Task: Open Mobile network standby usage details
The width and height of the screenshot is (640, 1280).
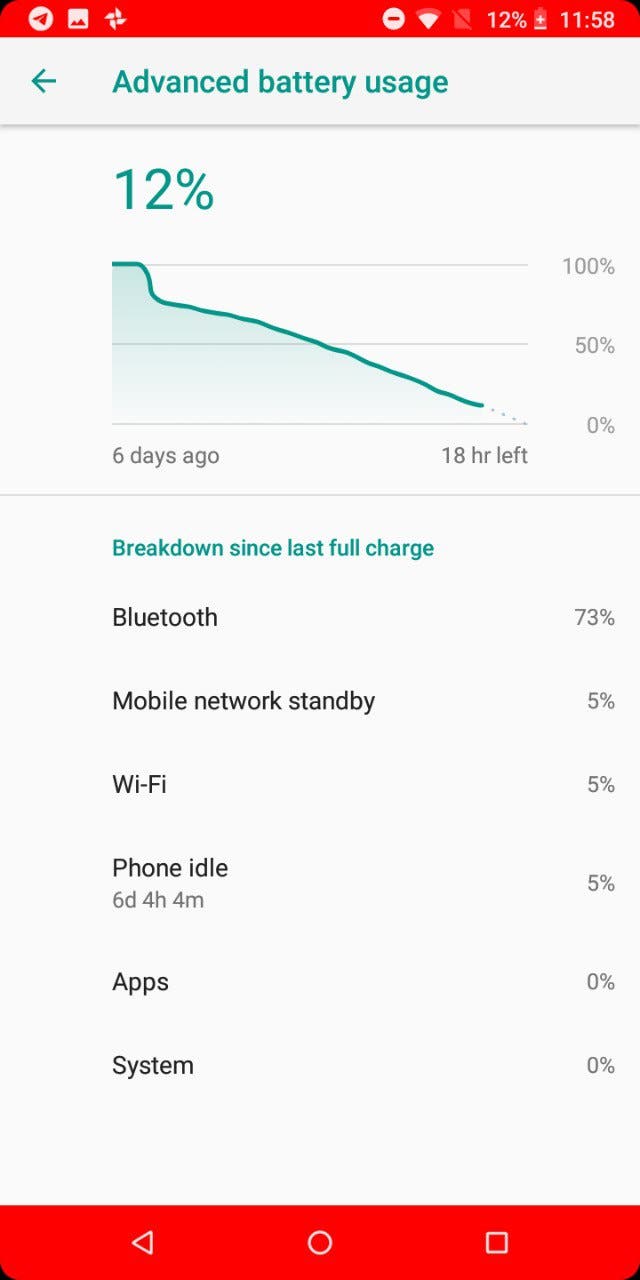Action: (320, 701)
